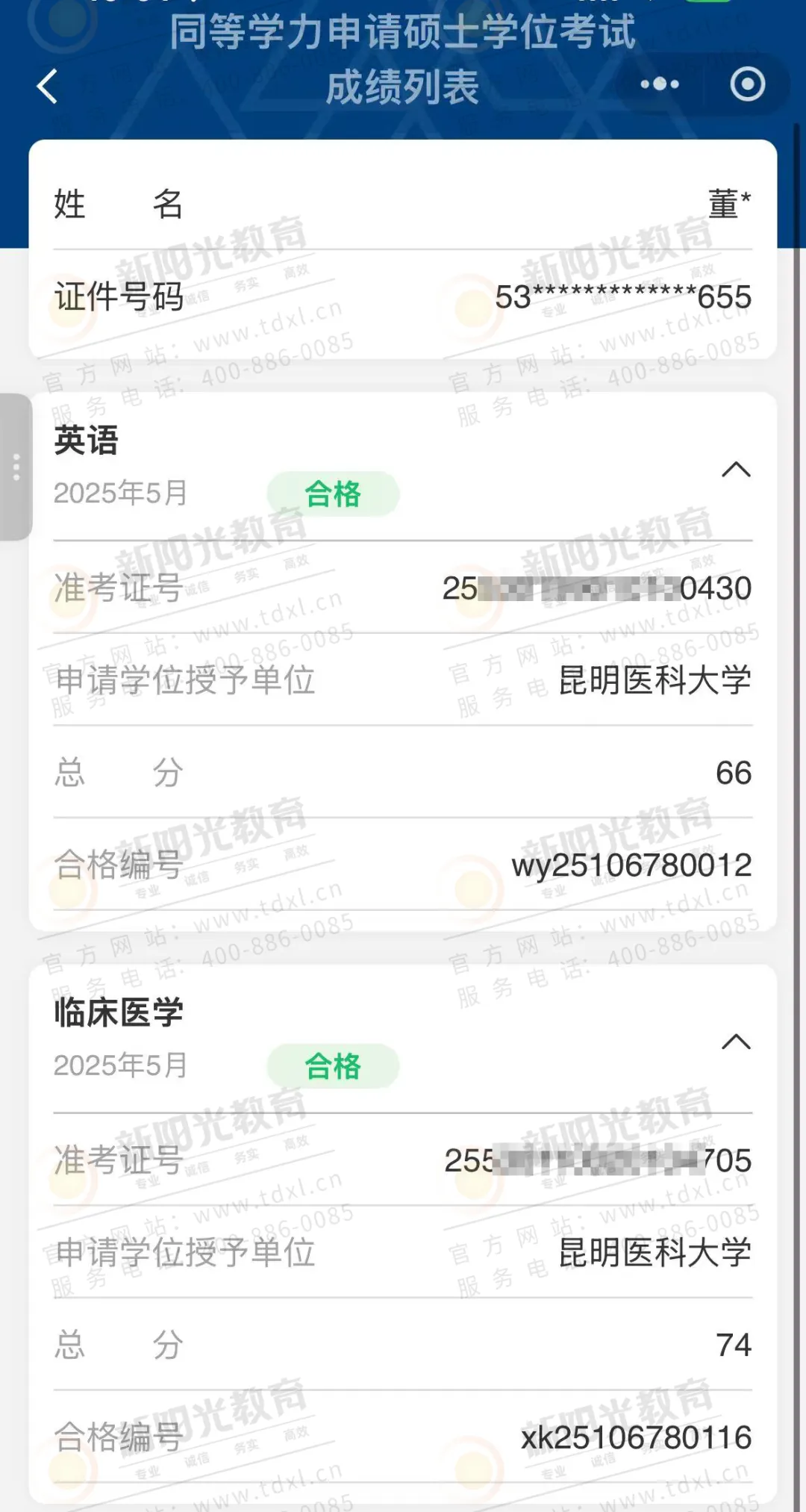
Task: Open the side handle with three dots
Action: [16, 467]
